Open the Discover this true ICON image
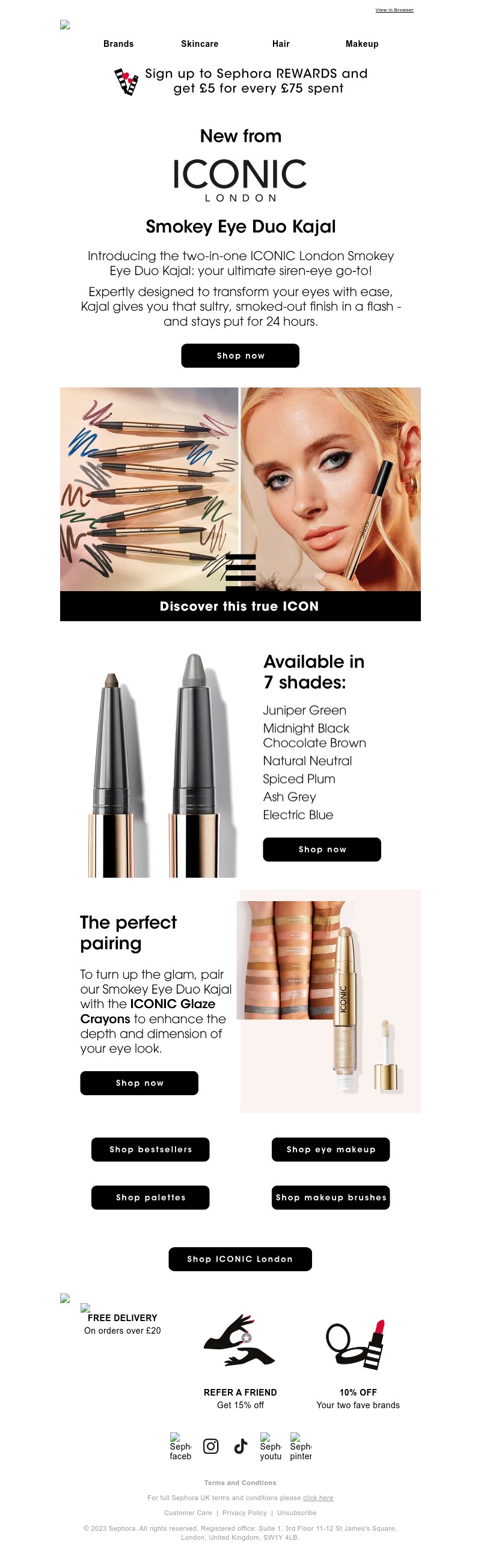The width and height of the screenshot is (481, 1568). (240, 504)
